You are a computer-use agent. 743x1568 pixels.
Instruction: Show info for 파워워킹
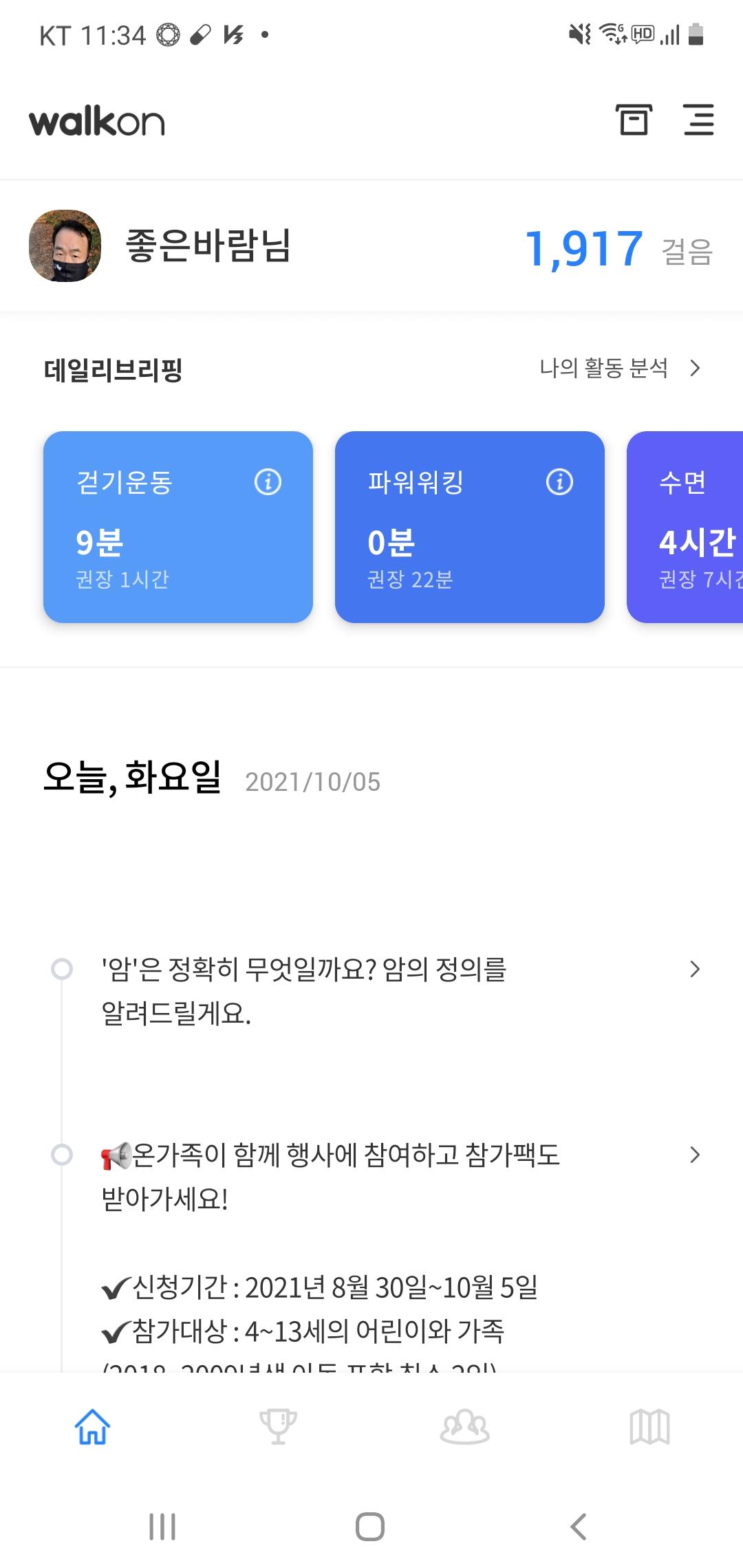point(559,482)
